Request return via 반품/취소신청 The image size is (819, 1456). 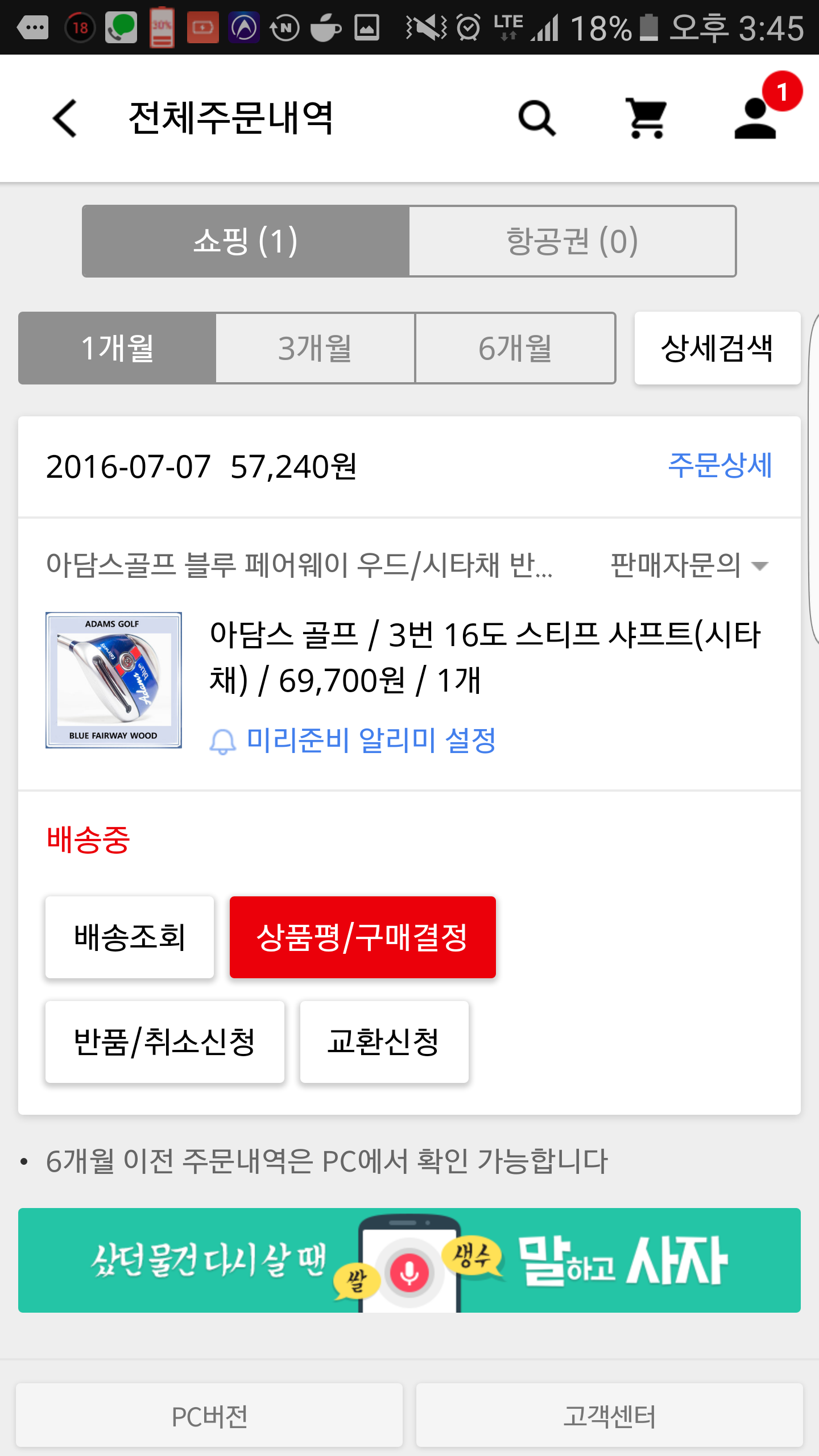coord(165,1042)
